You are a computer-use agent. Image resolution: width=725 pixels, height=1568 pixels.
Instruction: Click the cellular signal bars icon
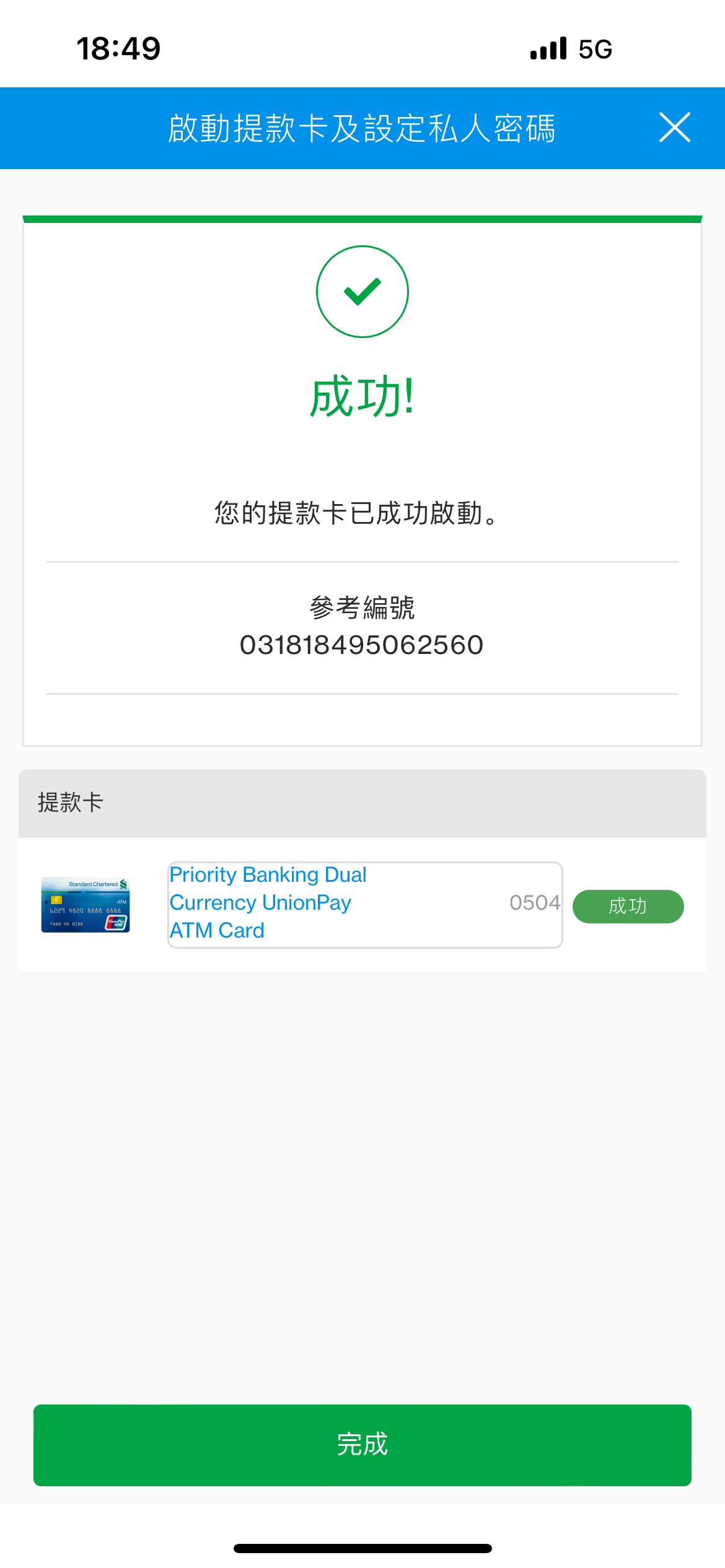point(547,48)
